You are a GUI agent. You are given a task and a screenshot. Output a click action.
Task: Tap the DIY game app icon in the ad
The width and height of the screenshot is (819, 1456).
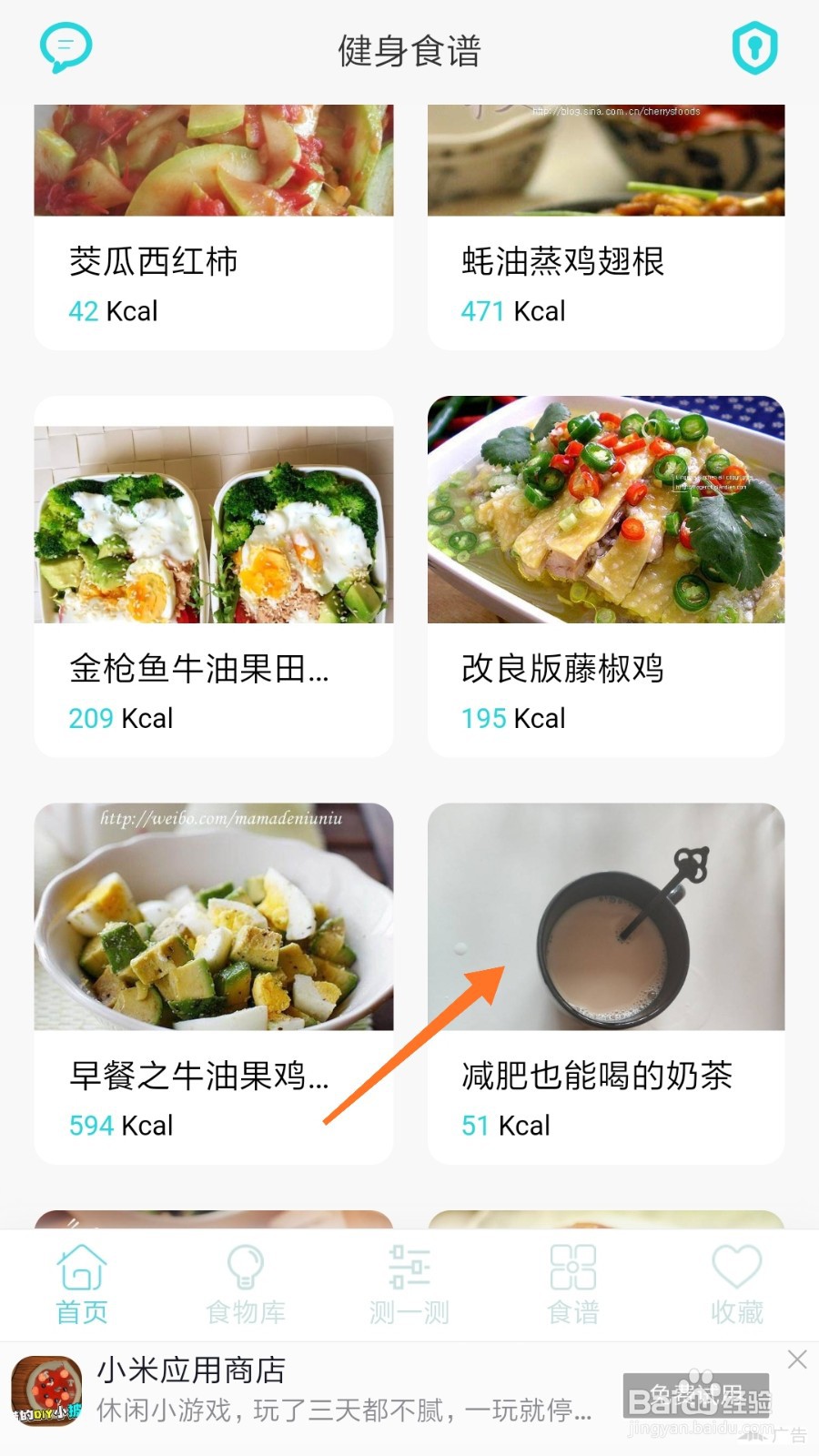[x=47, y=1390]
